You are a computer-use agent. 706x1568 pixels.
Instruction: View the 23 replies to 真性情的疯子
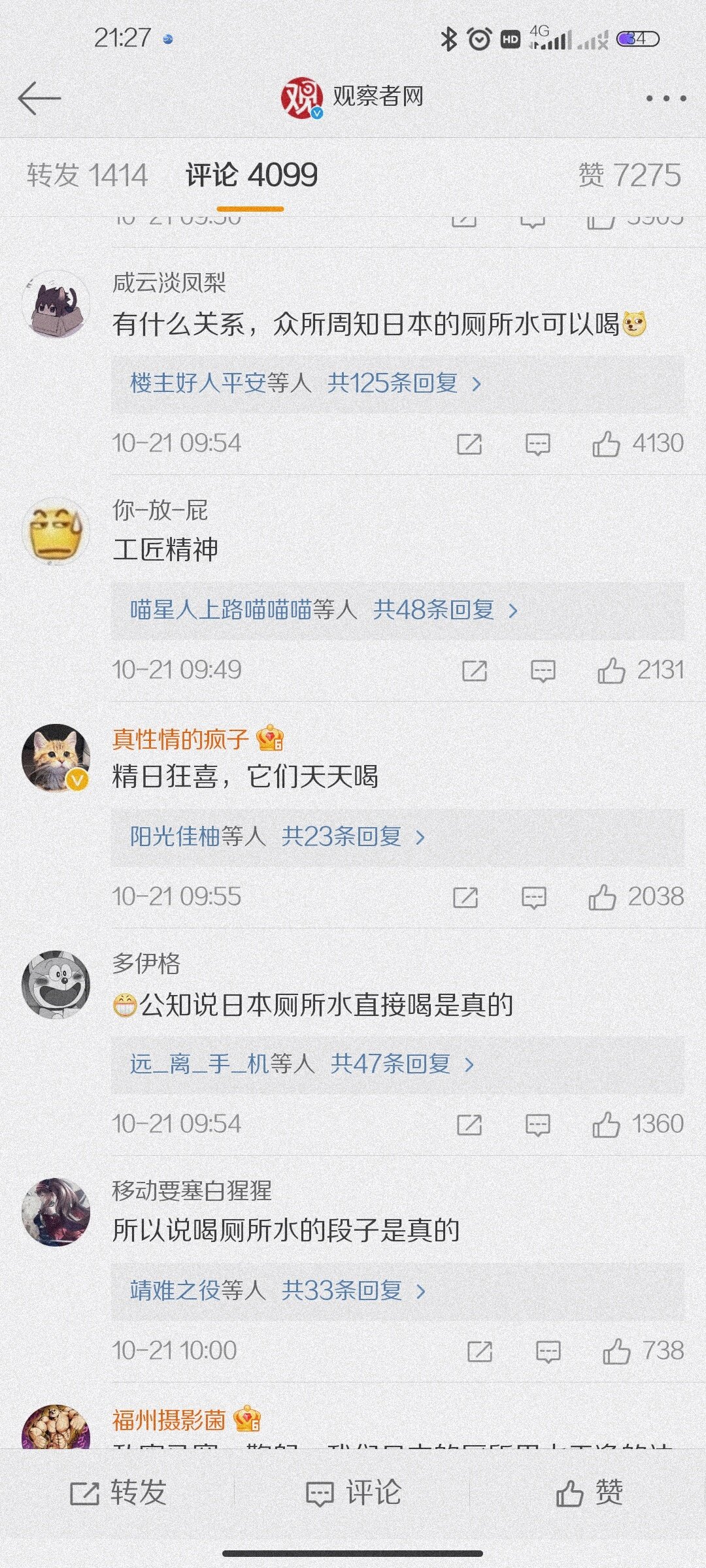point(341,837)
